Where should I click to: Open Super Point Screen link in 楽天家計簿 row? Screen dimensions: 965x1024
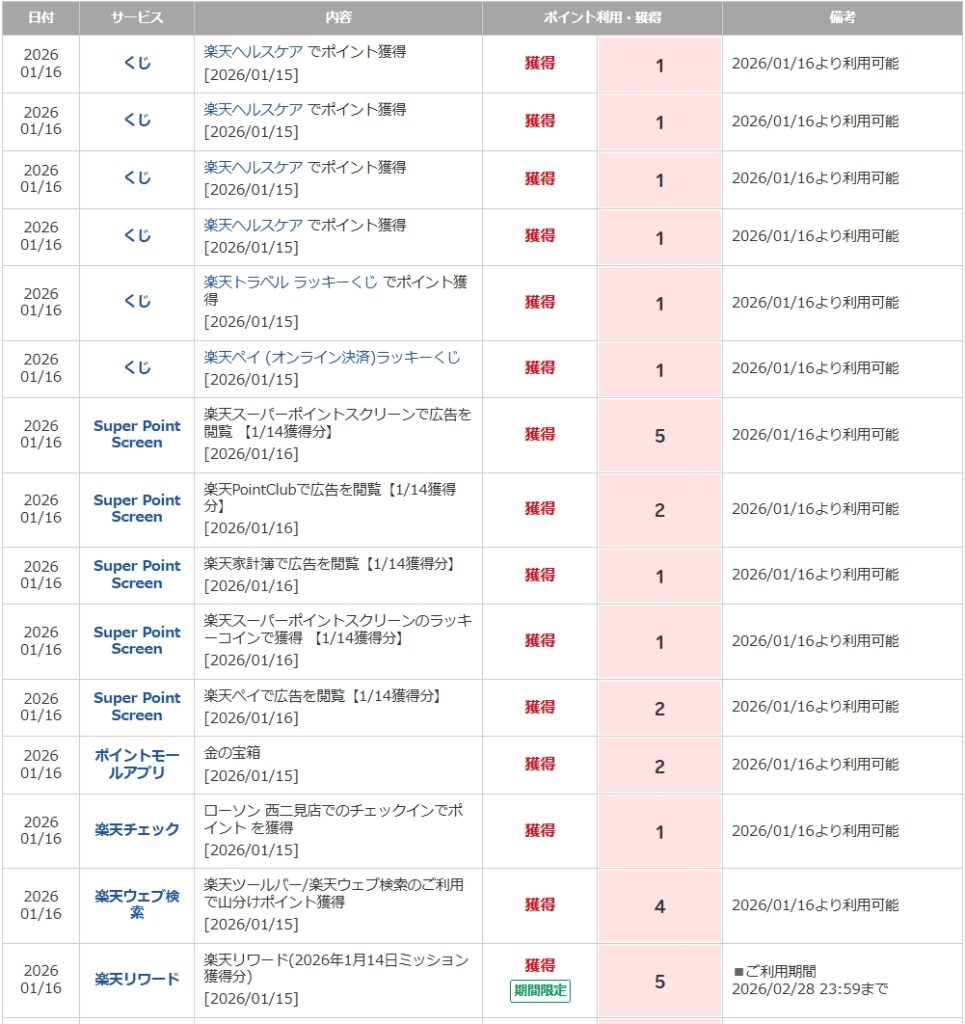click(x=137, y=574)
